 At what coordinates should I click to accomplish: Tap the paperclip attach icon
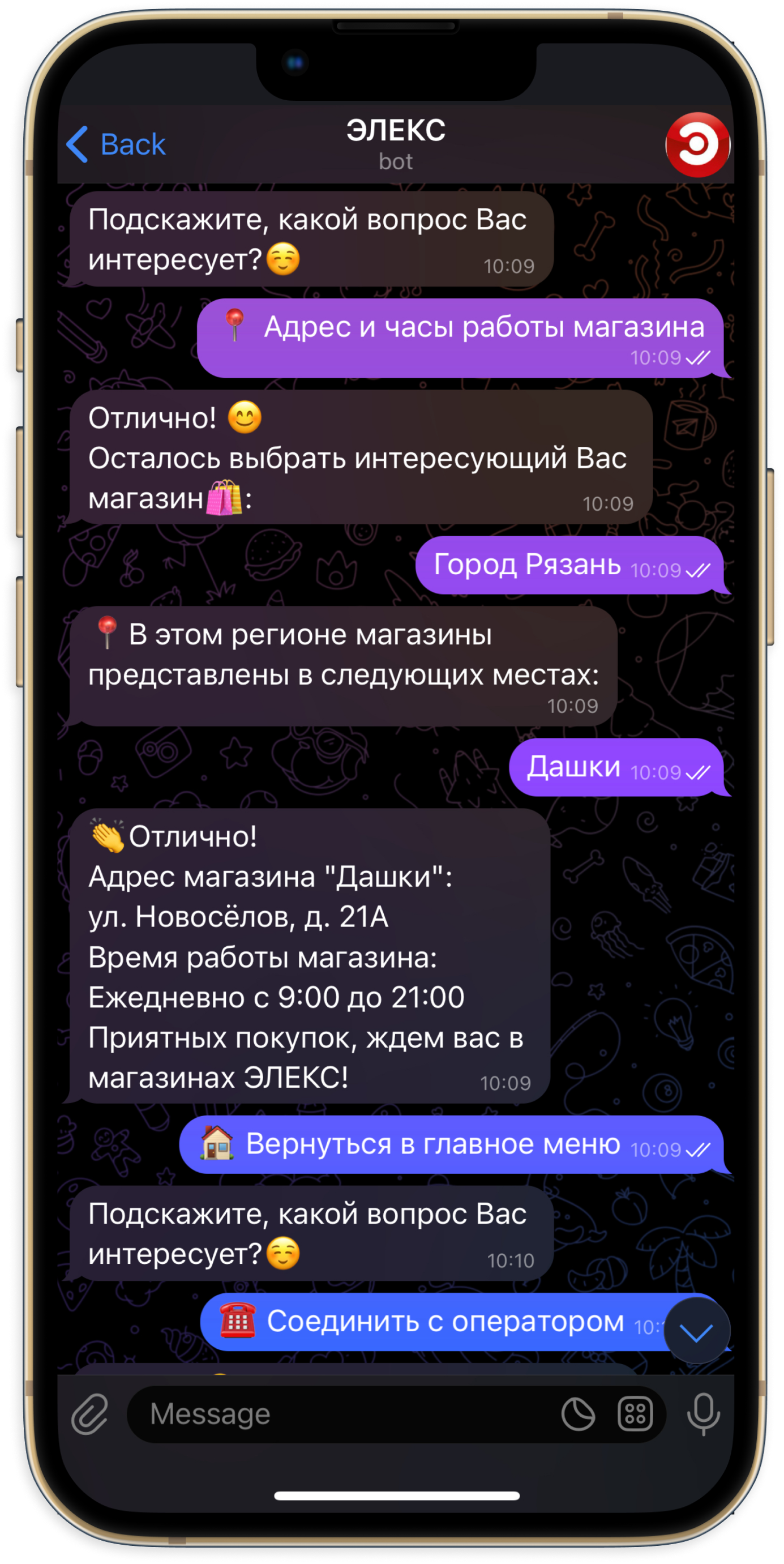(x=90, y=1414)
